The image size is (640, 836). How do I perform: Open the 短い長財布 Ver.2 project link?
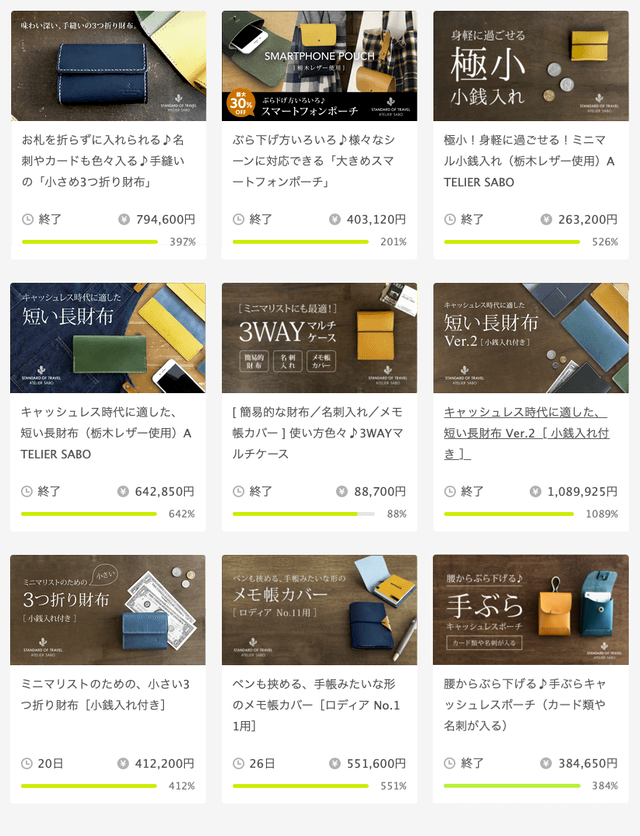(527, 433)
